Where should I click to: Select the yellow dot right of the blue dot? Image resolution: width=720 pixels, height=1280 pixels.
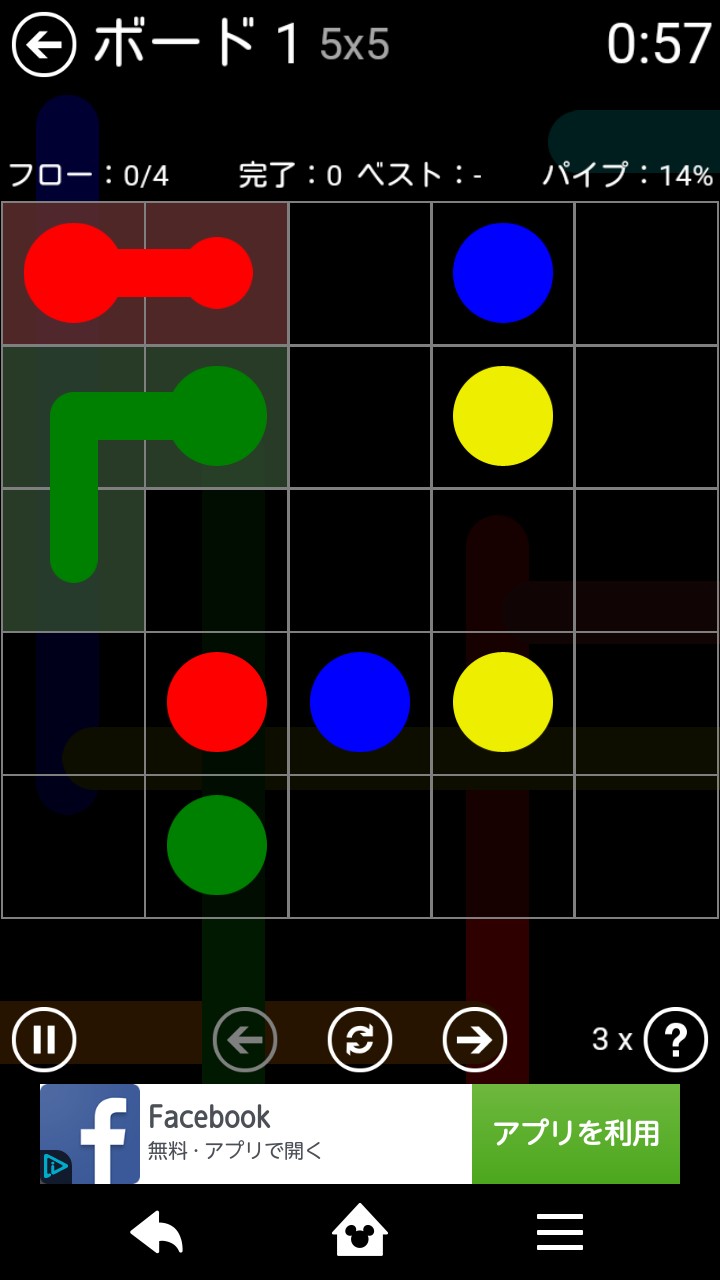coord(503,702)
